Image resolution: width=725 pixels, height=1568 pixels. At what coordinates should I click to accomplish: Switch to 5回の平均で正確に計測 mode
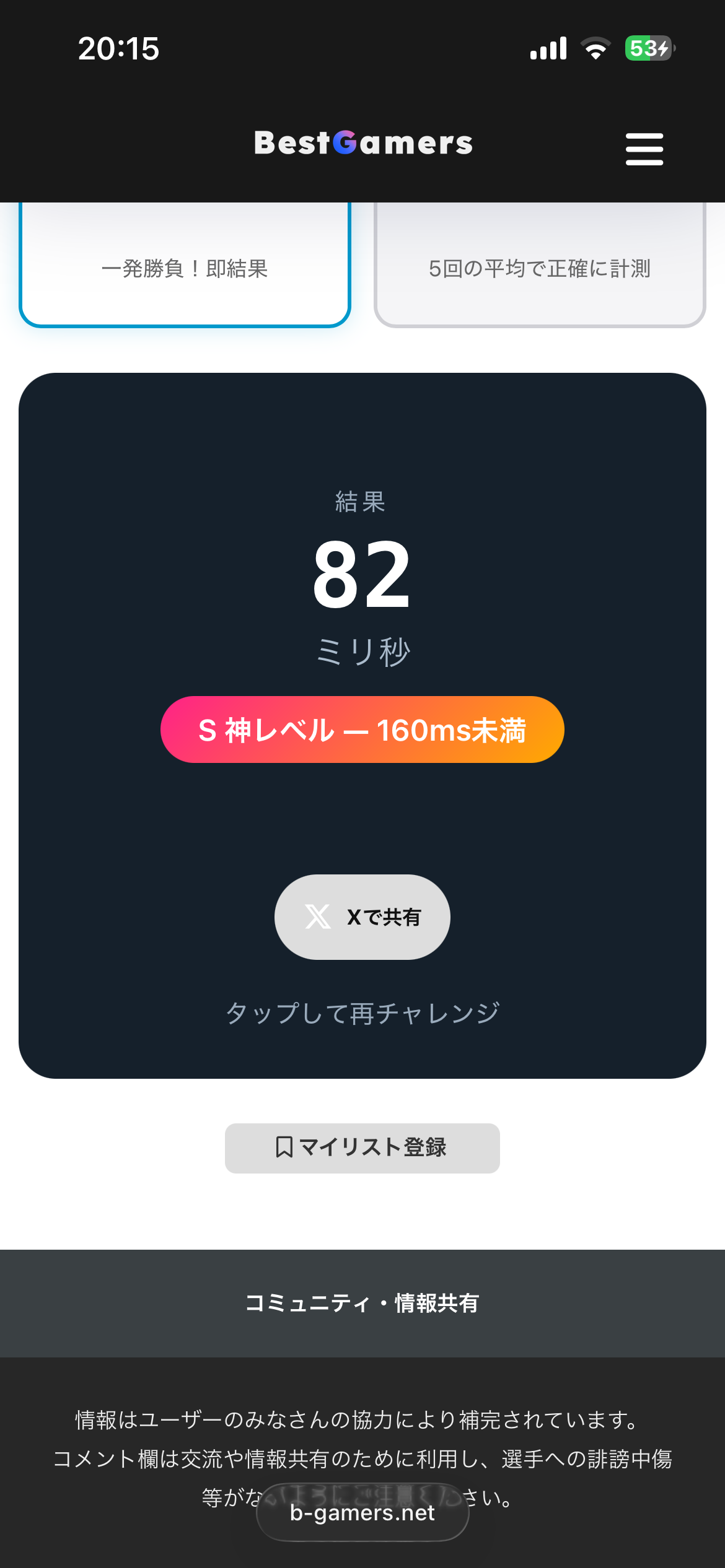pyautogui.click(x=539, y=269)
